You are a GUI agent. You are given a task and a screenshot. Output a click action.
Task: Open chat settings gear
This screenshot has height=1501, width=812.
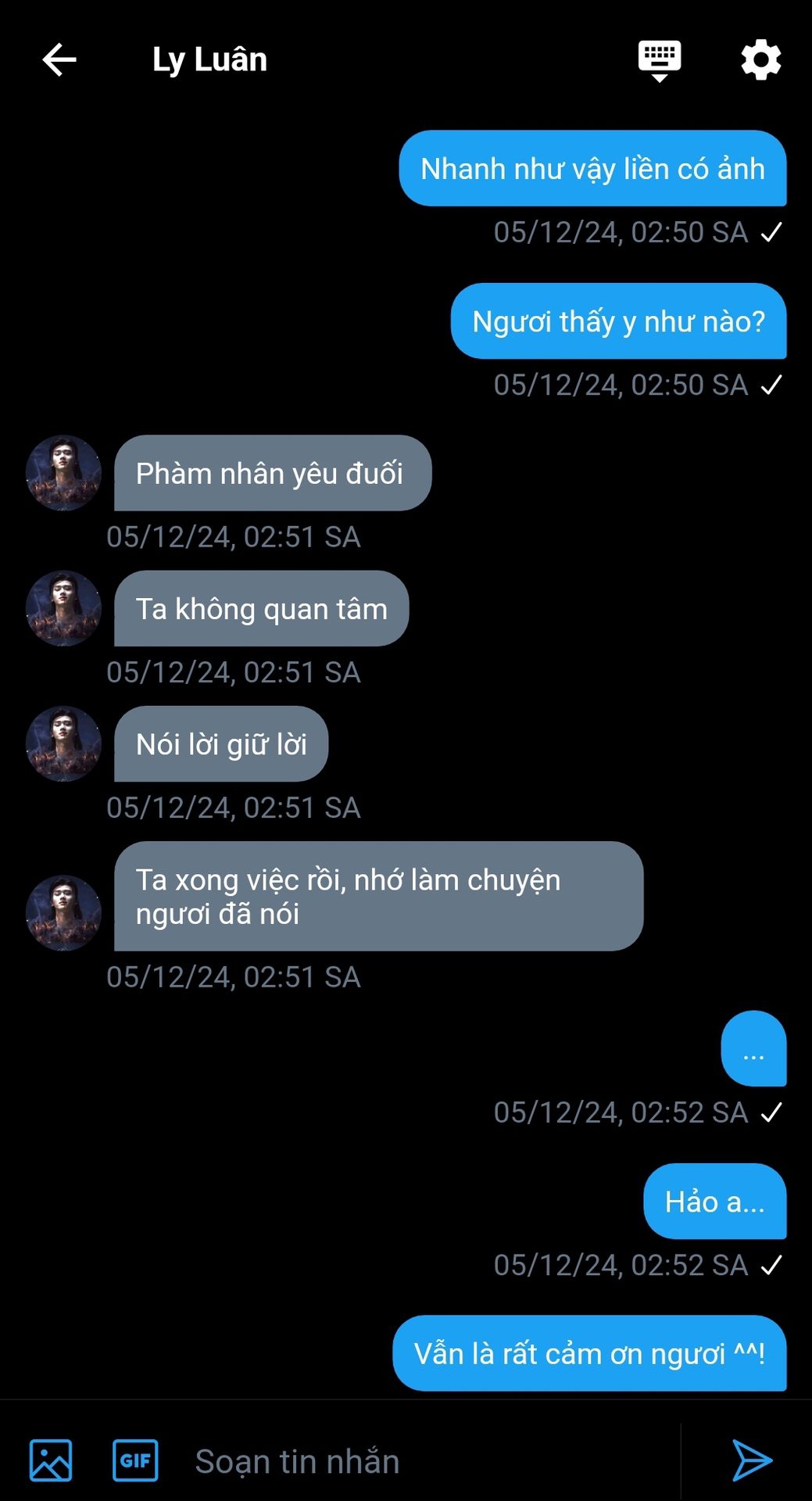click(x=760, y=60)
